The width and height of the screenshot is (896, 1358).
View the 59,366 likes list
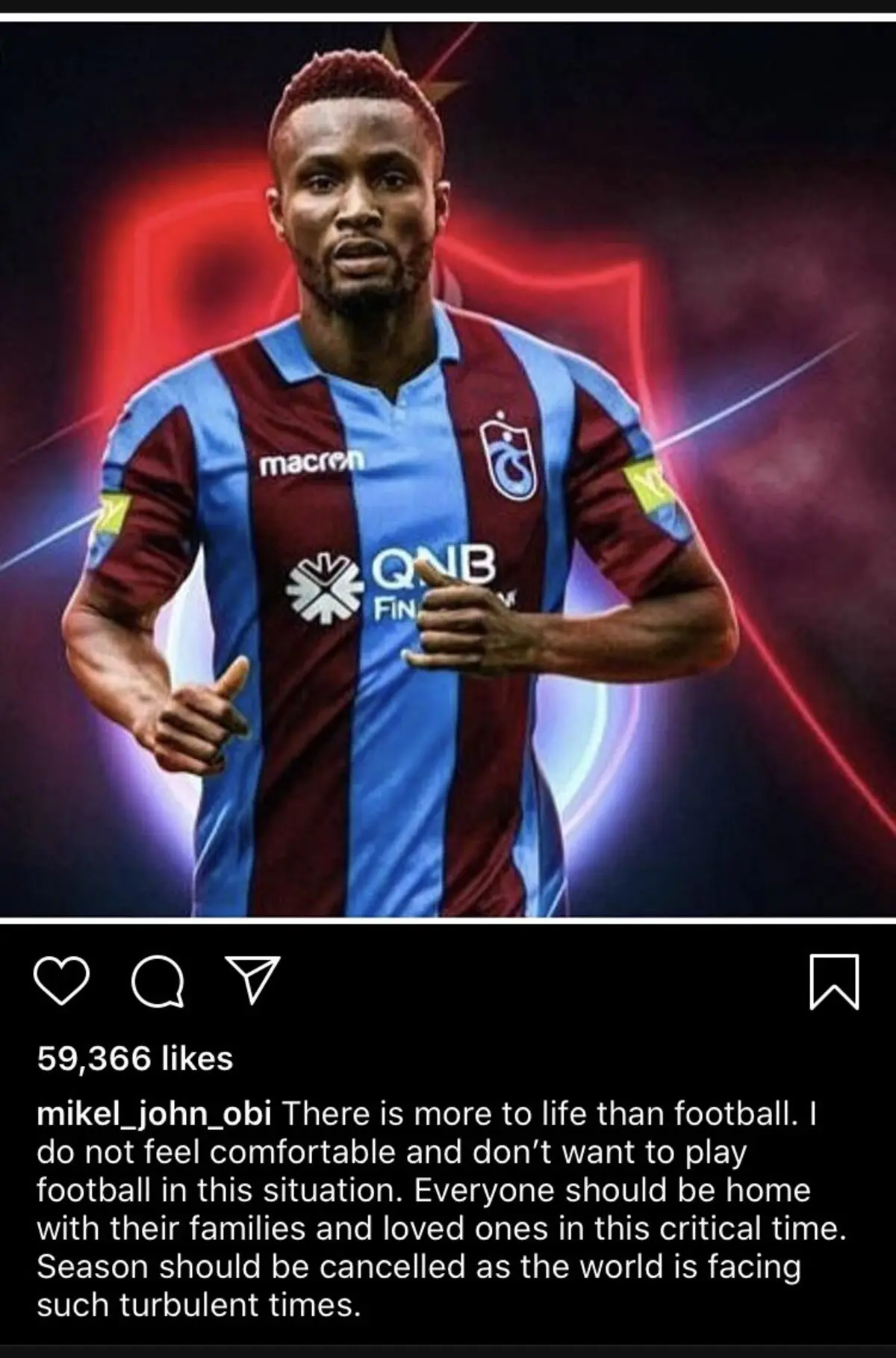click(135, 1058)
